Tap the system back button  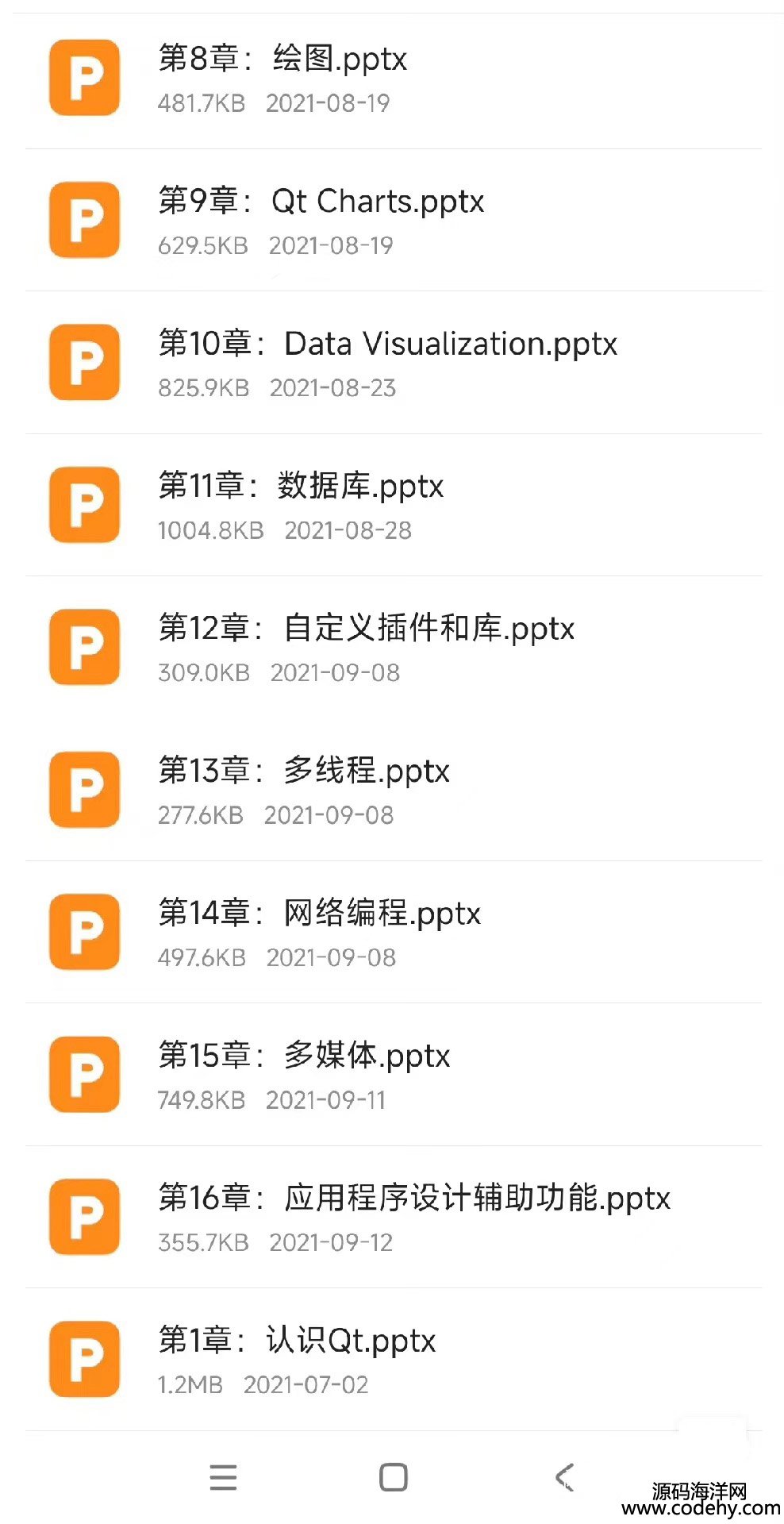coord(564,1477)
